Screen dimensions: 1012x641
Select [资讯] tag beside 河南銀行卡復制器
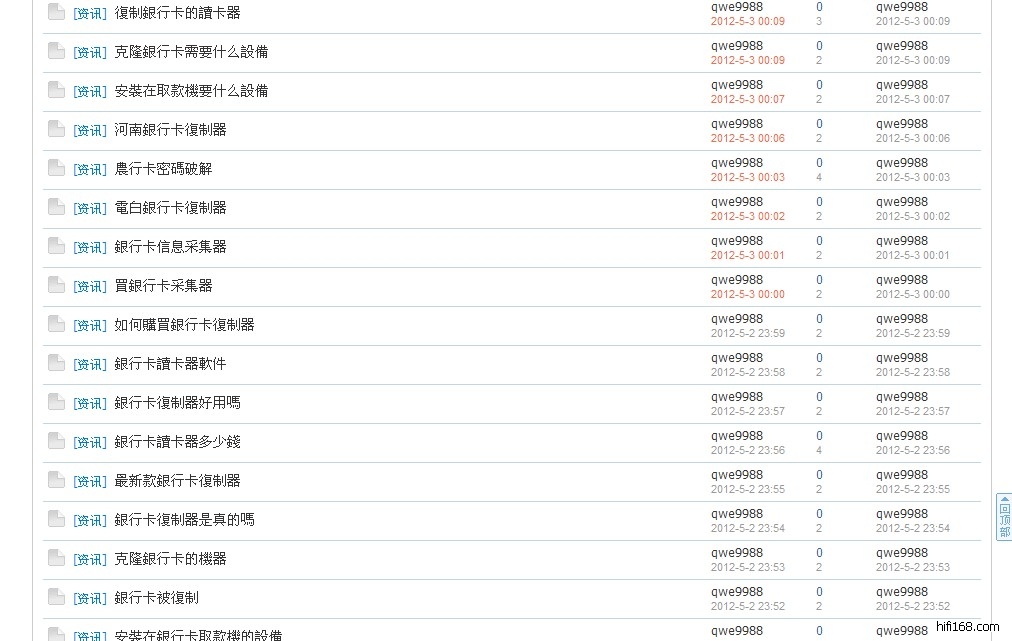pyautogui.click(x=90, y=130)
